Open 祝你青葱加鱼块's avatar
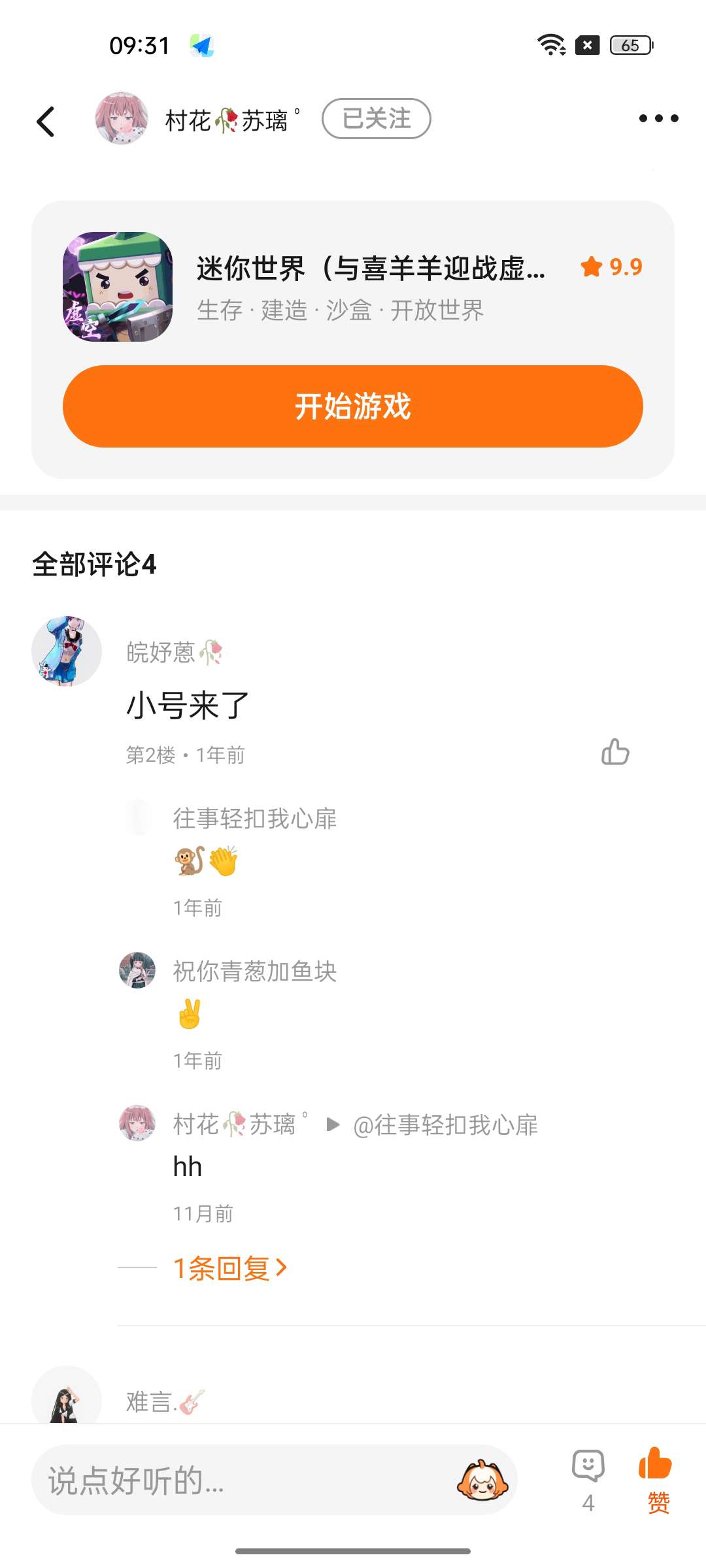 [137, 970]
